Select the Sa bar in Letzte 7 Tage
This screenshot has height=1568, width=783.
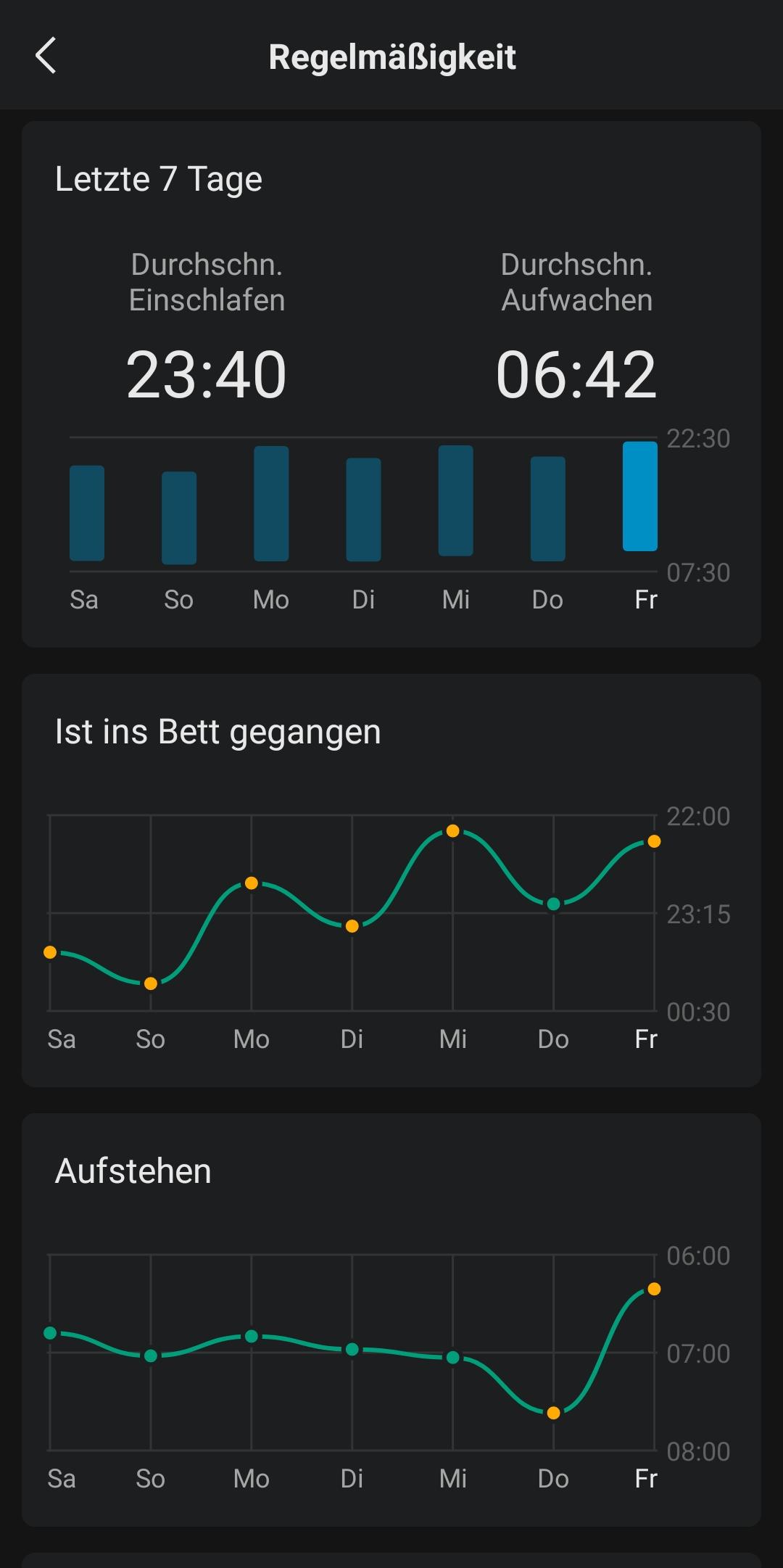coord(87,513)
